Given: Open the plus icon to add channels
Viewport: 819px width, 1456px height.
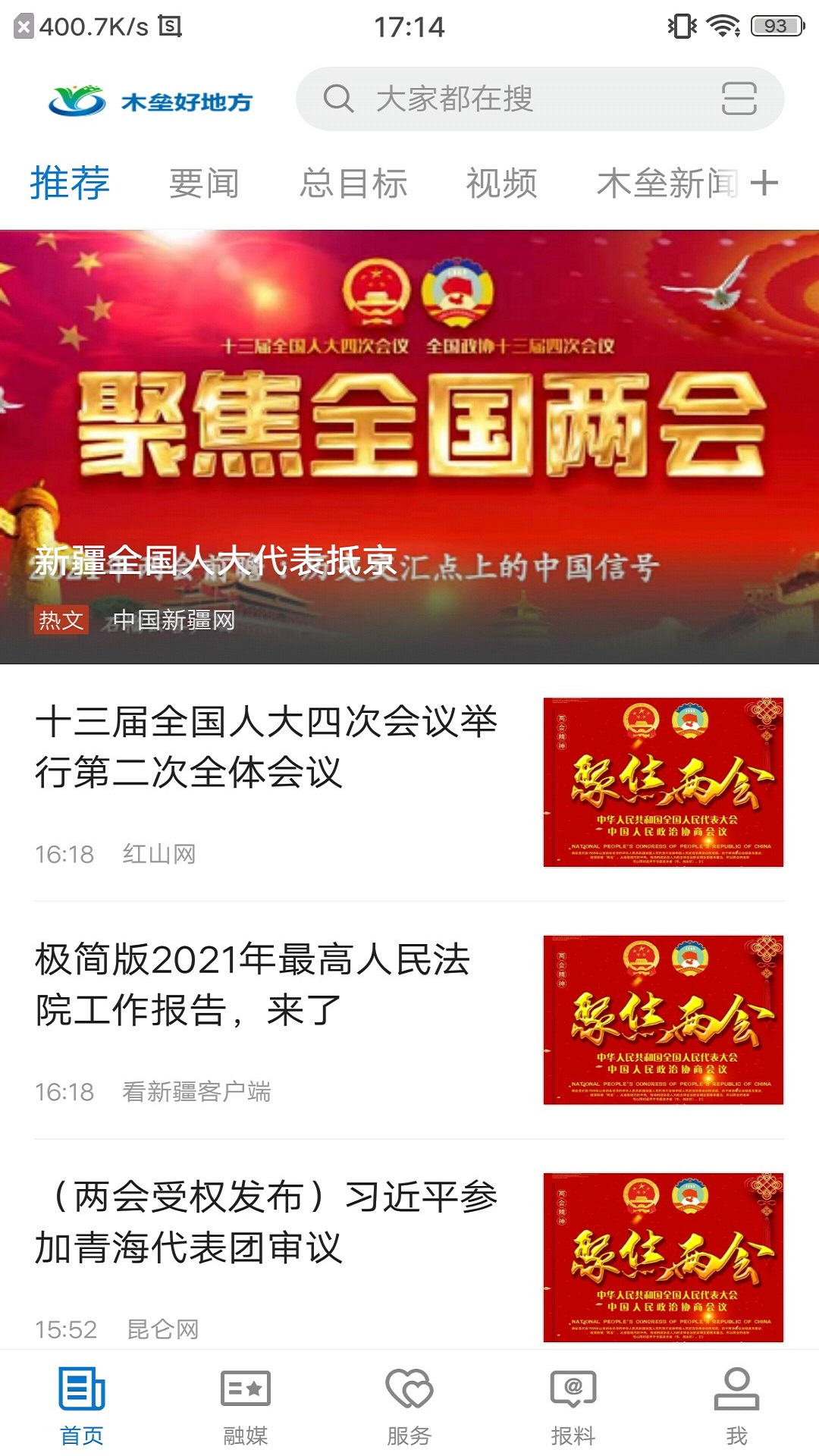Looking at the screenshot, I should [x=764, y=183].
